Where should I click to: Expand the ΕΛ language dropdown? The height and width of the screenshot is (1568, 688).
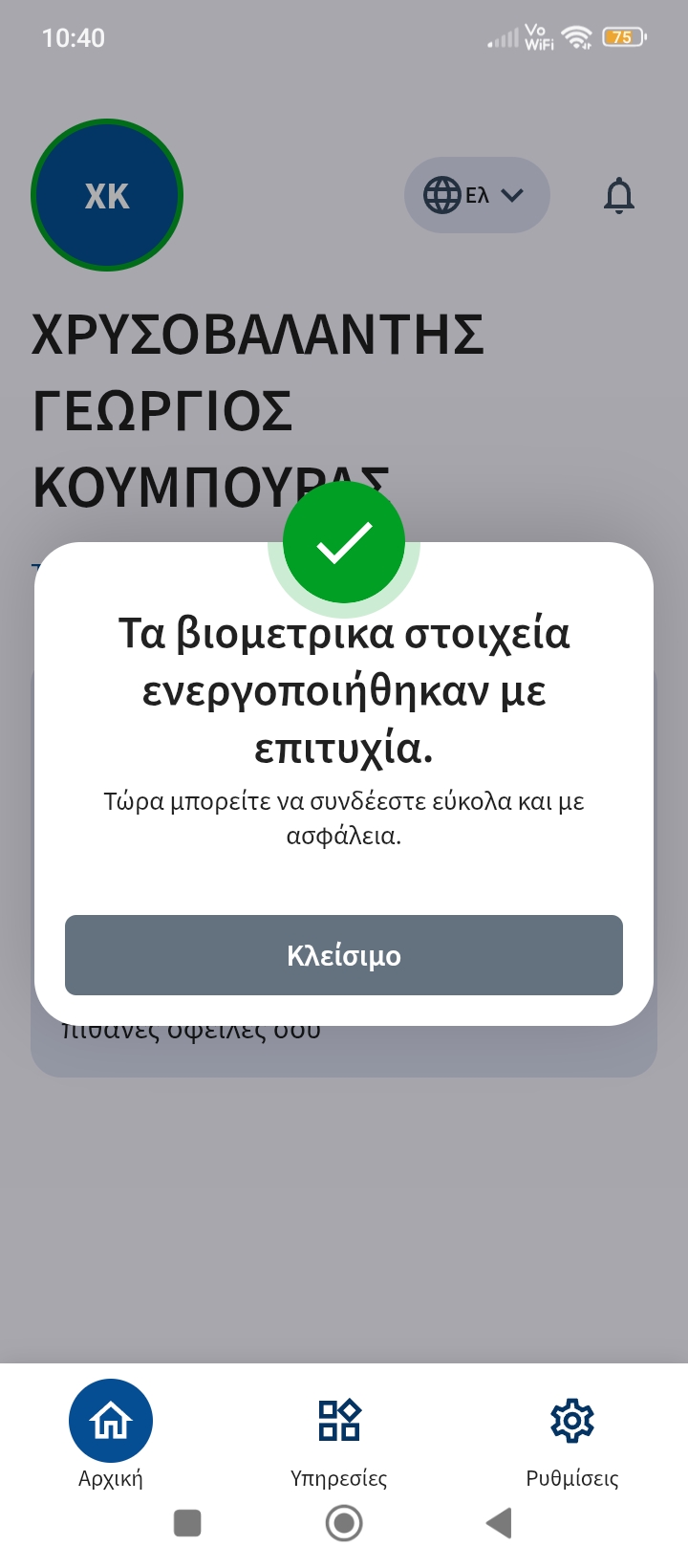point(477,195)
